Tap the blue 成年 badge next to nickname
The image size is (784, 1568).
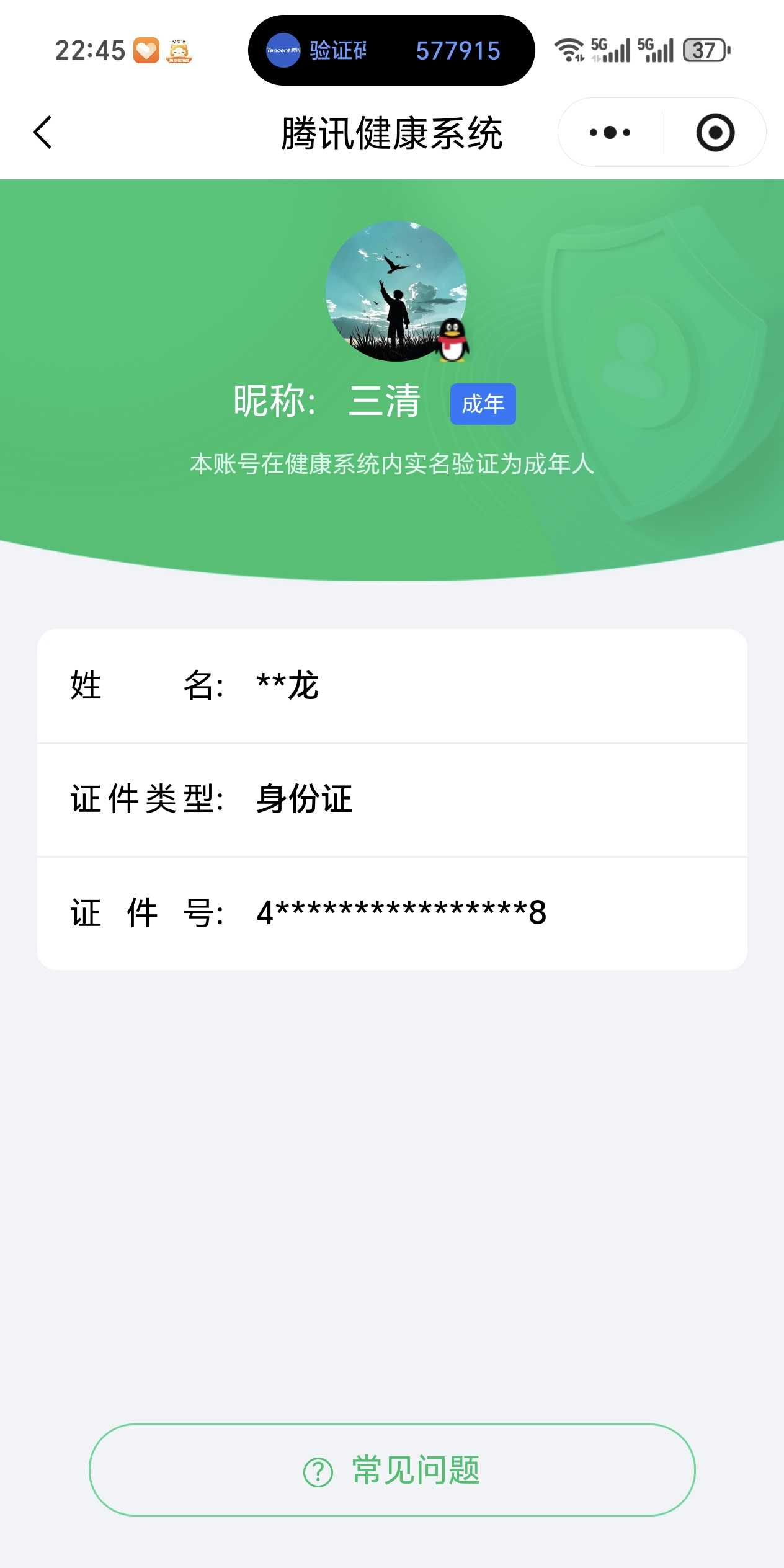point(483,403)
